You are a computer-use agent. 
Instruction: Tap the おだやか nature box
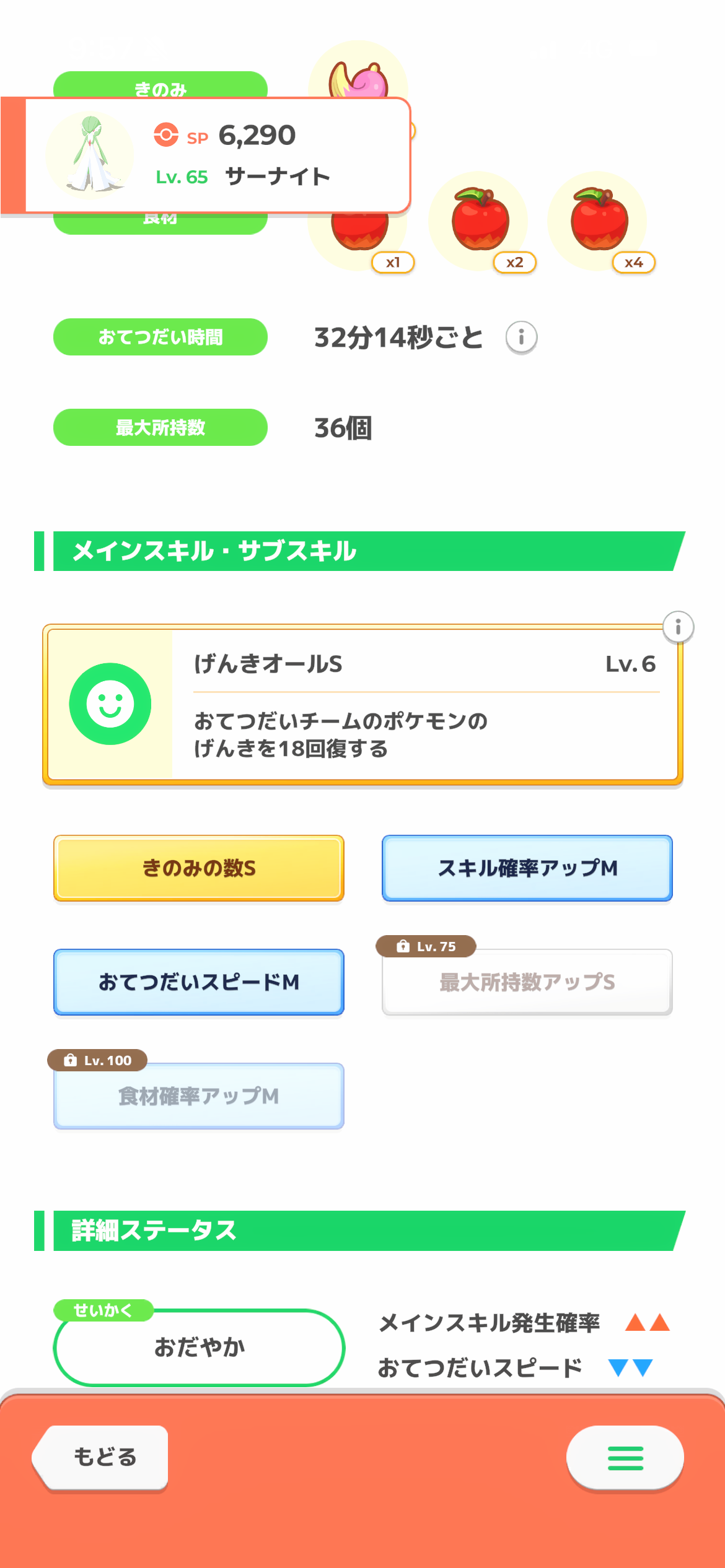coord(199,1347)
